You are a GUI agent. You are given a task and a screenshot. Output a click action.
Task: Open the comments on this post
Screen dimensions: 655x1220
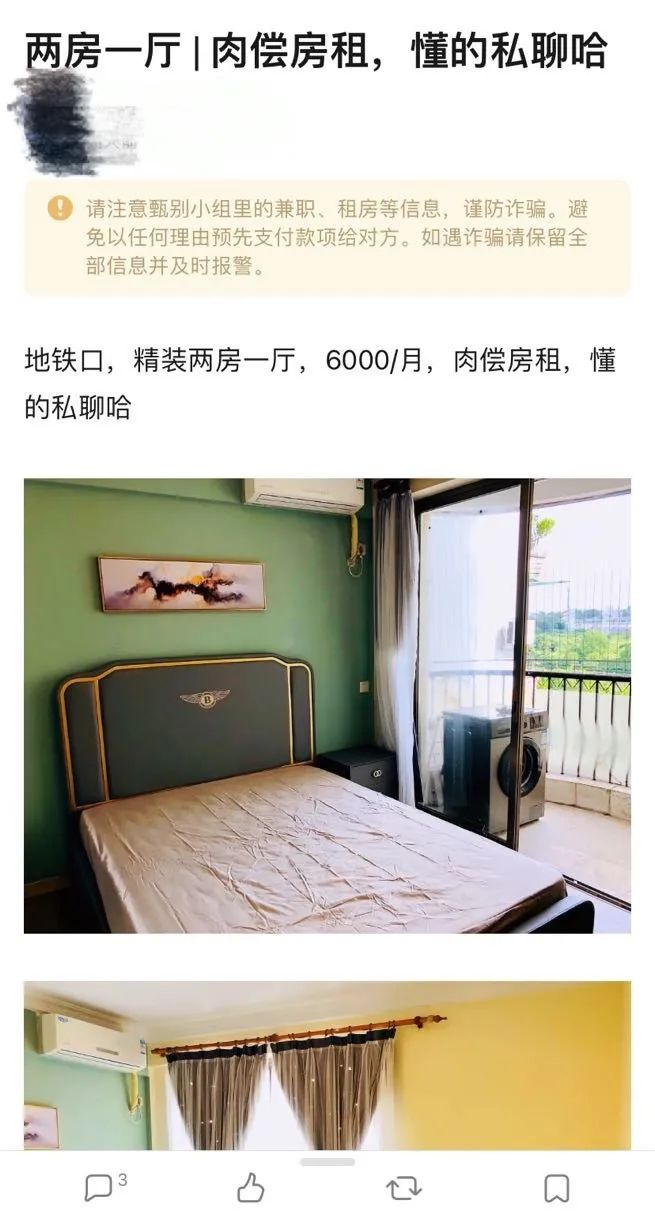pos(100,1187)
